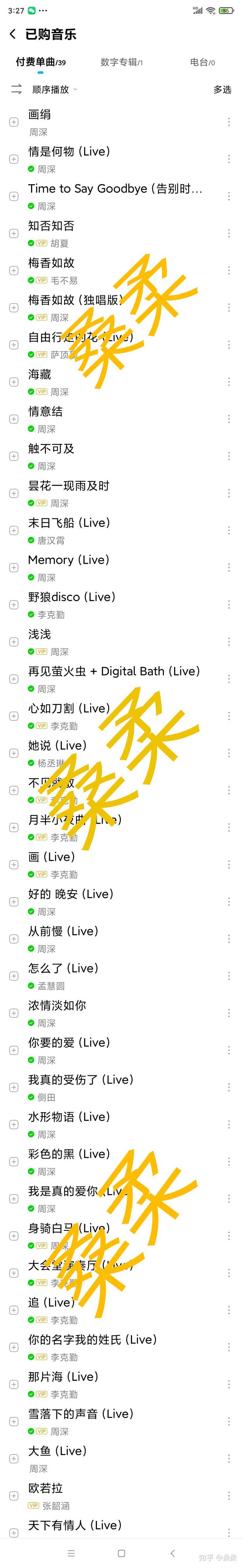Switch to the 数字专辑 tab
Image resolution: width=243 pixels, height=1568 pixels.
[121, 62]
